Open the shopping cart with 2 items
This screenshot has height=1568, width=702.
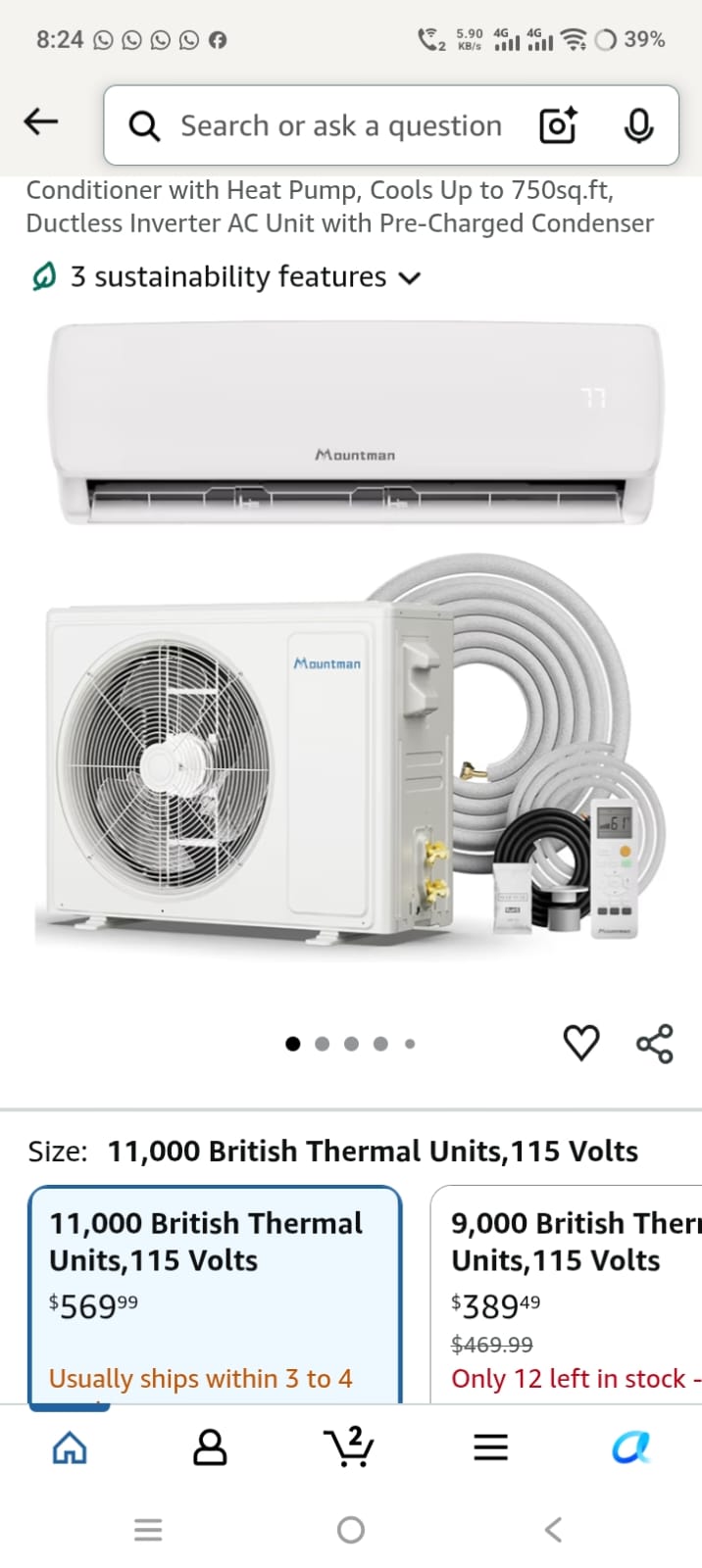click(349, 1445)
